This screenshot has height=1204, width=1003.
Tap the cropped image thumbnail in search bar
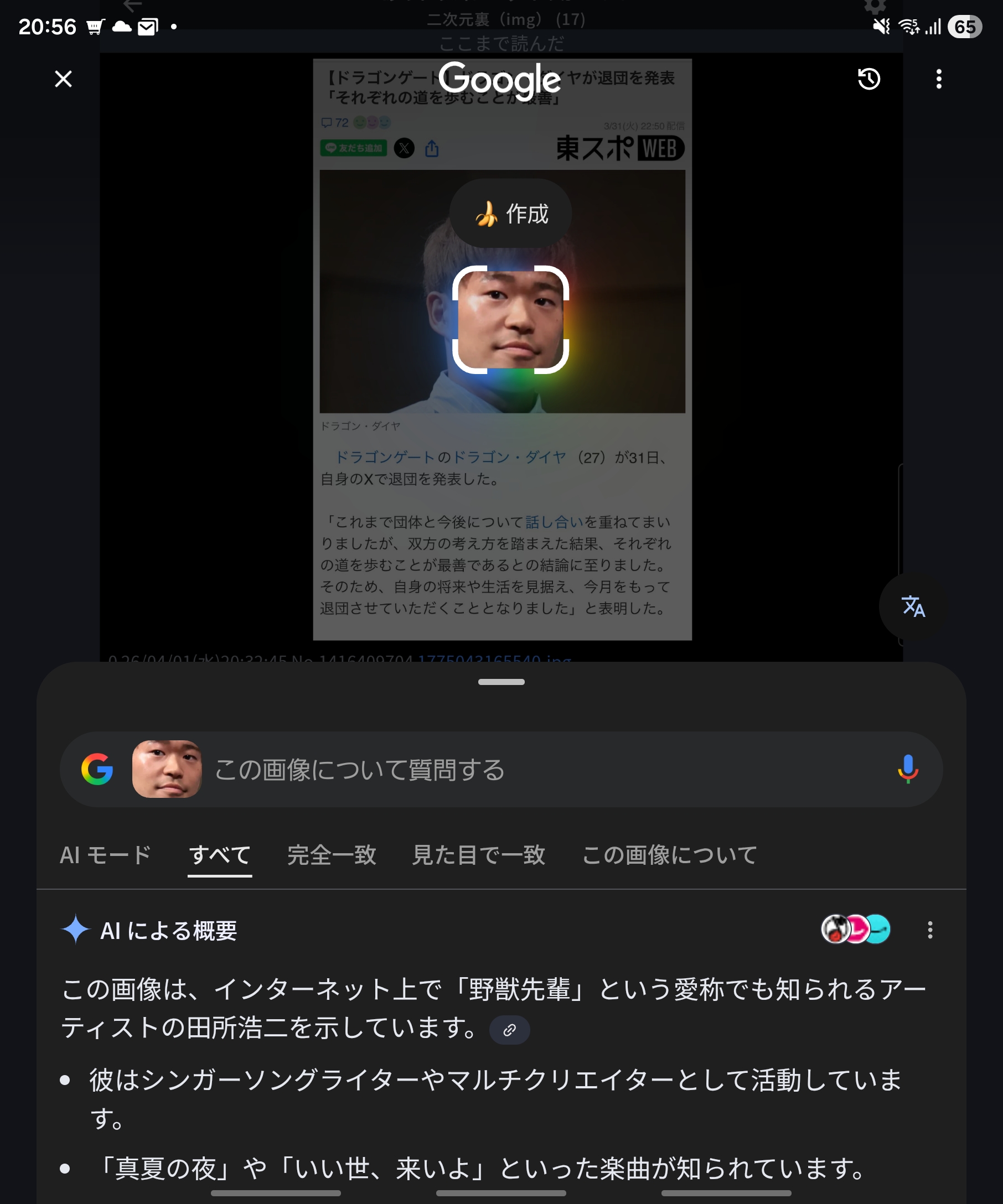tap(167, 770)
